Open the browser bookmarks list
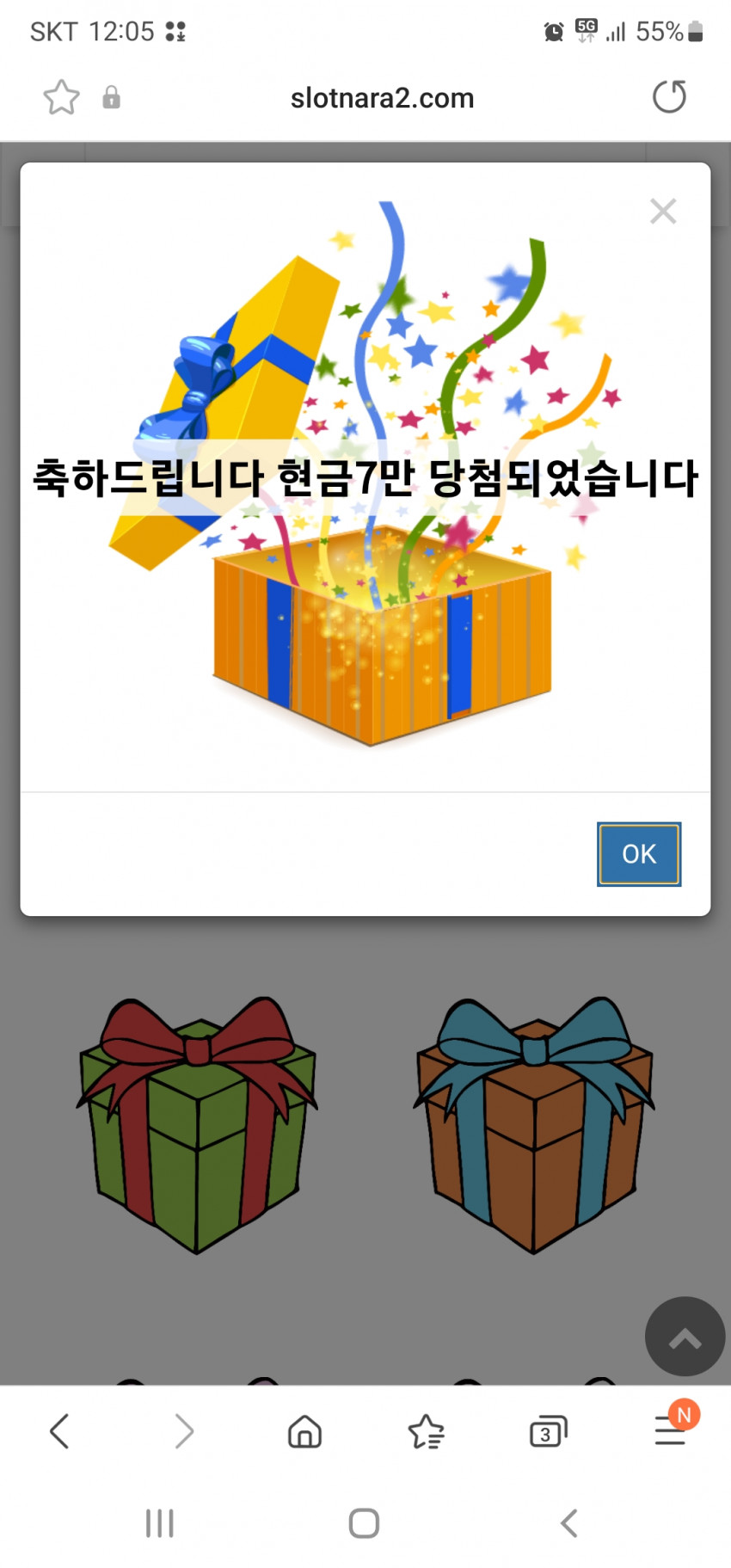This screenshot has width=731, height=1568. point(426,1432)
